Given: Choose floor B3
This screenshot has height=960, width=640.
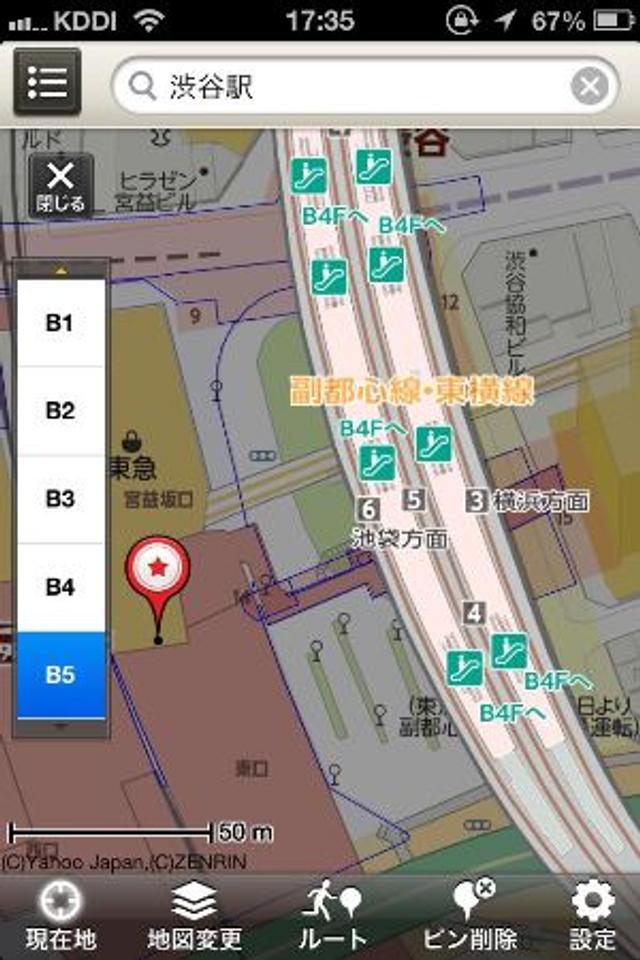Looking at the screenshot, I should point(61,499).
